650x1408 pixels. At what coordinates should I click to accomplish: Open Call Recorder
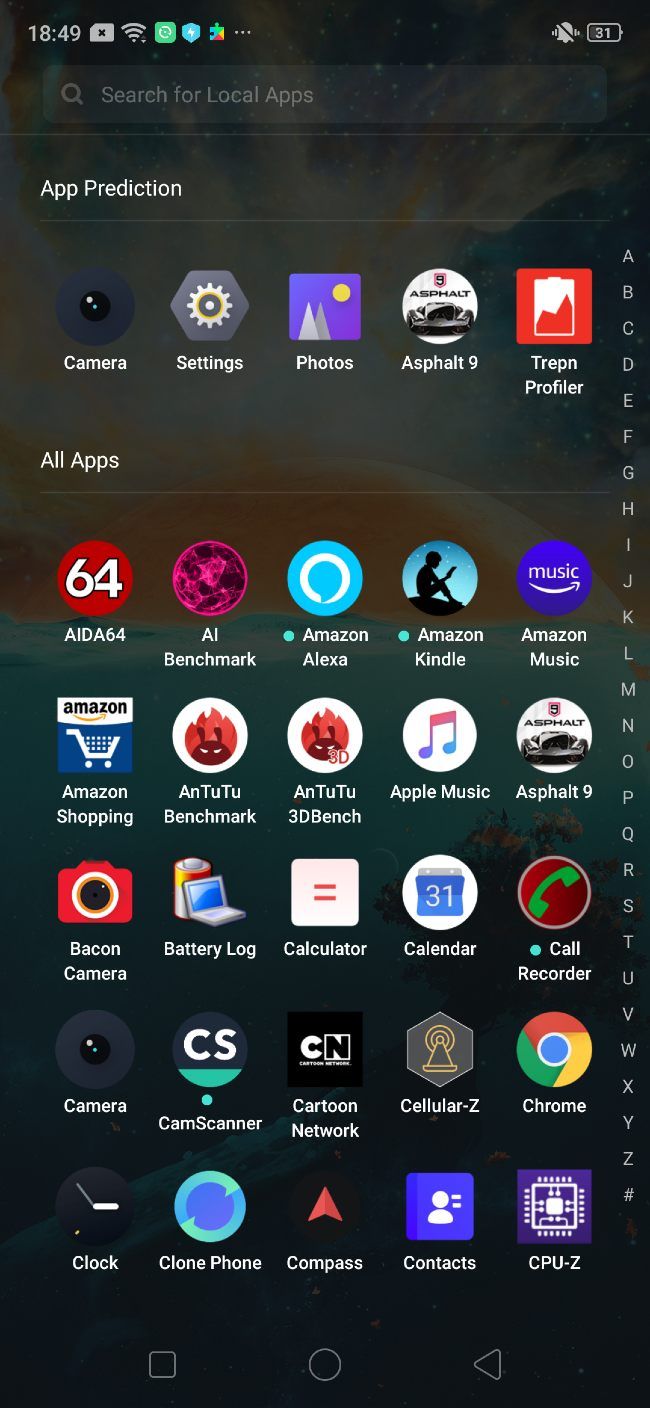click(553, 892)
